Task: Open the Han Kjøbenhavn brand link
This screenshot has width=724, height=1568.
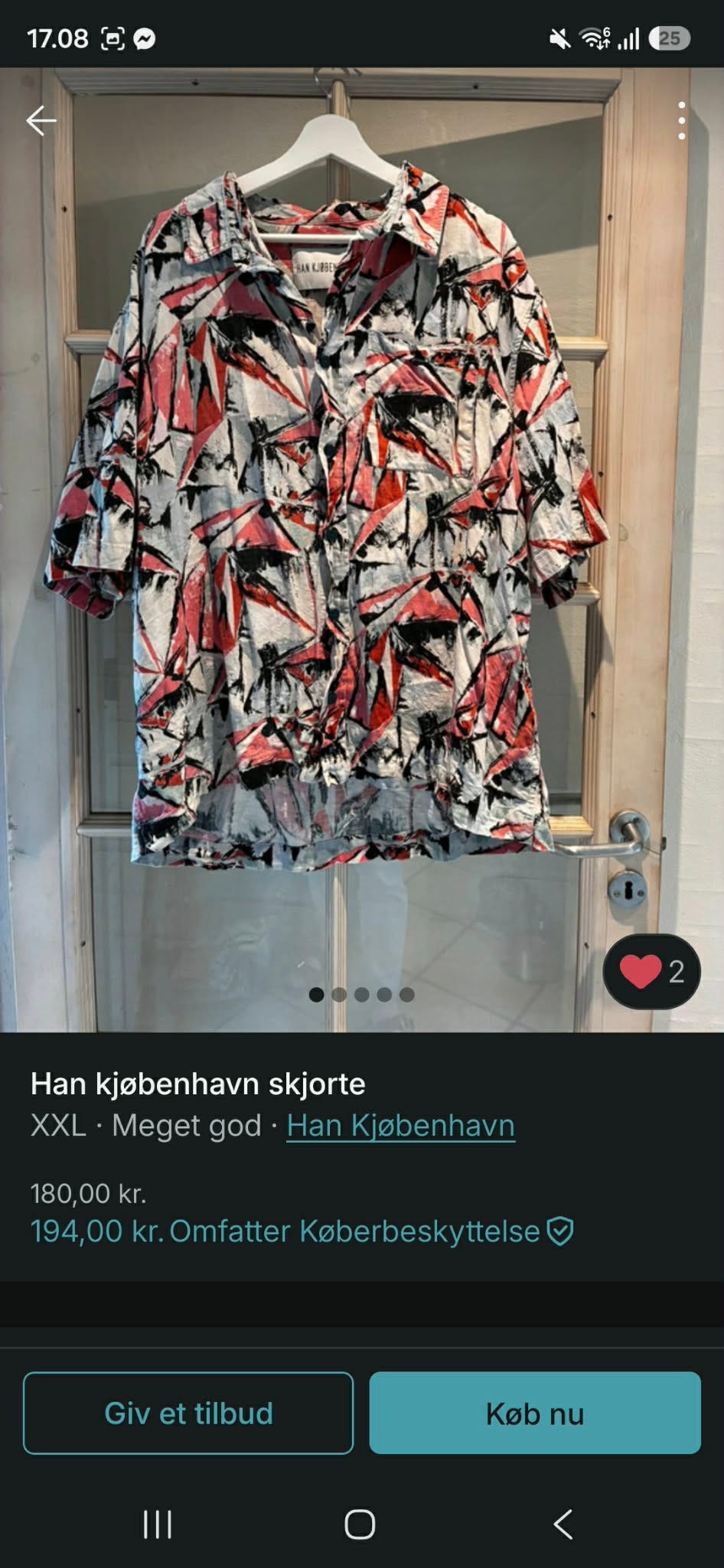Action: click(400, 1126)
